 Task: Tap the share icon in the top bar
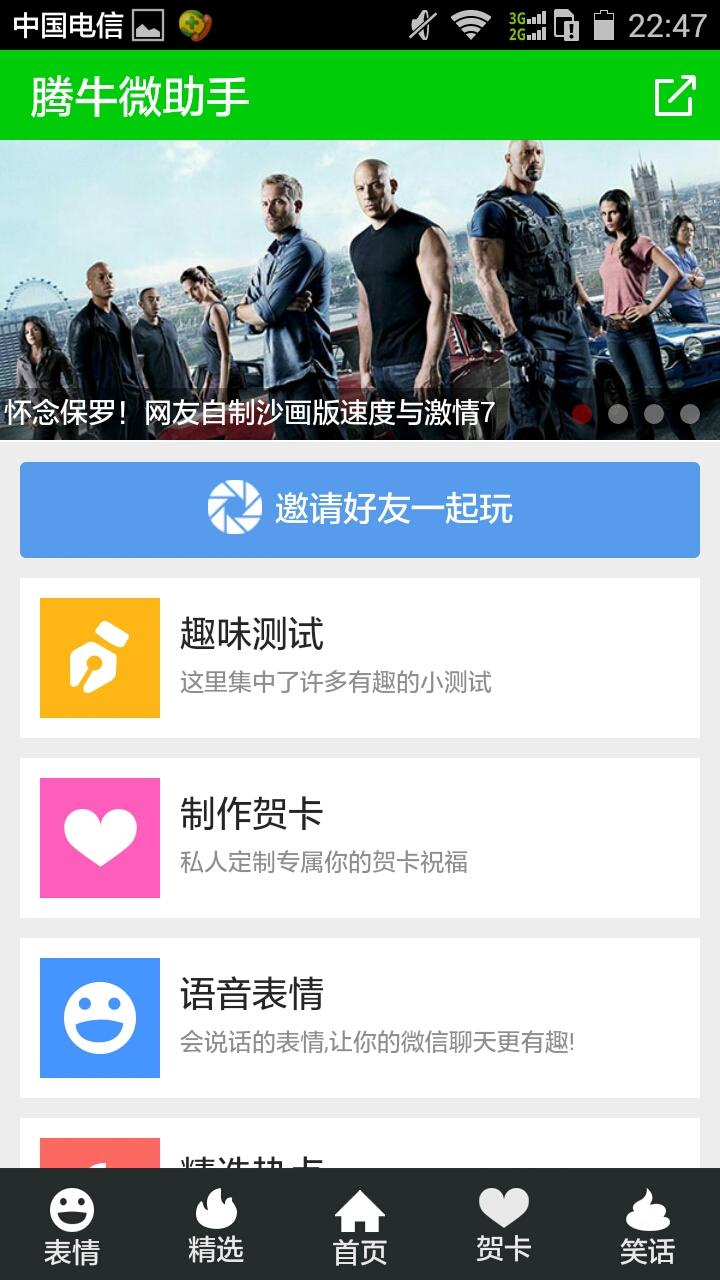tap(674, 96)
